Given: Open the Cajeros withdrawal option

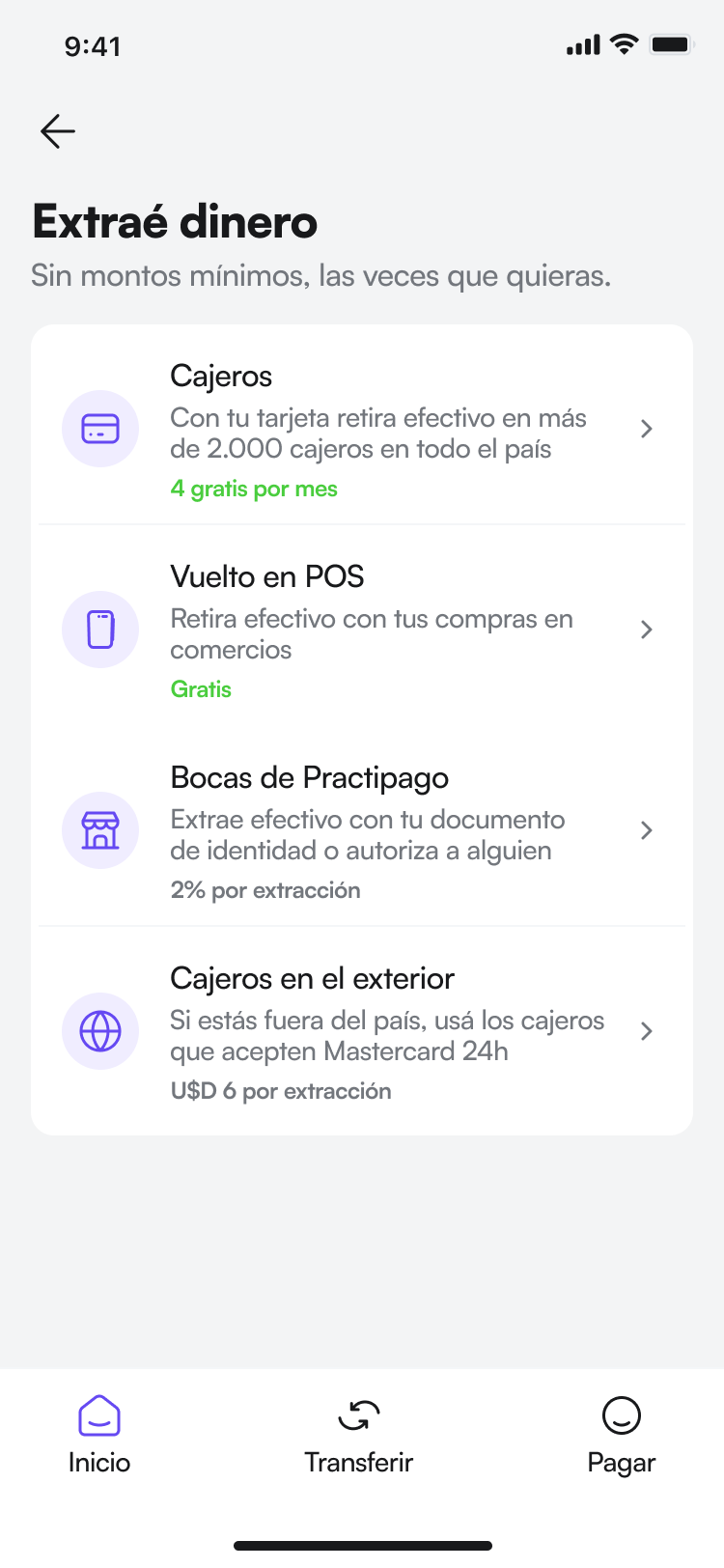Looking at the screenshot, I should [x=361, y=429].
